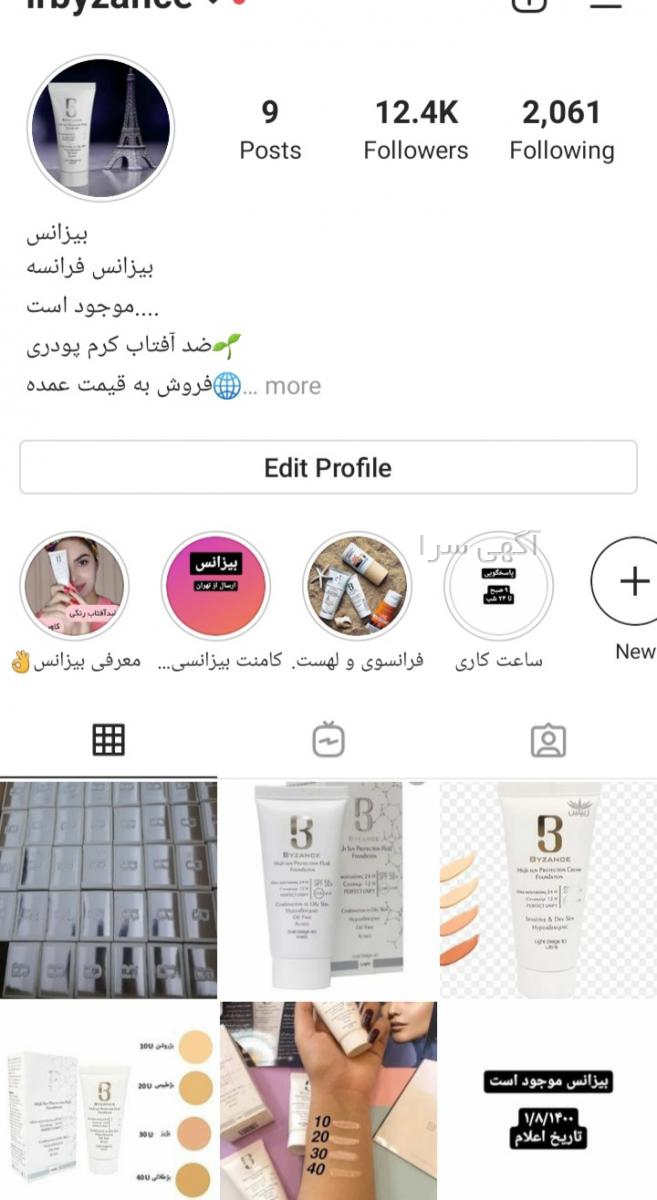
Task: Switch to the posts grid tab
Action: (108, 740)
